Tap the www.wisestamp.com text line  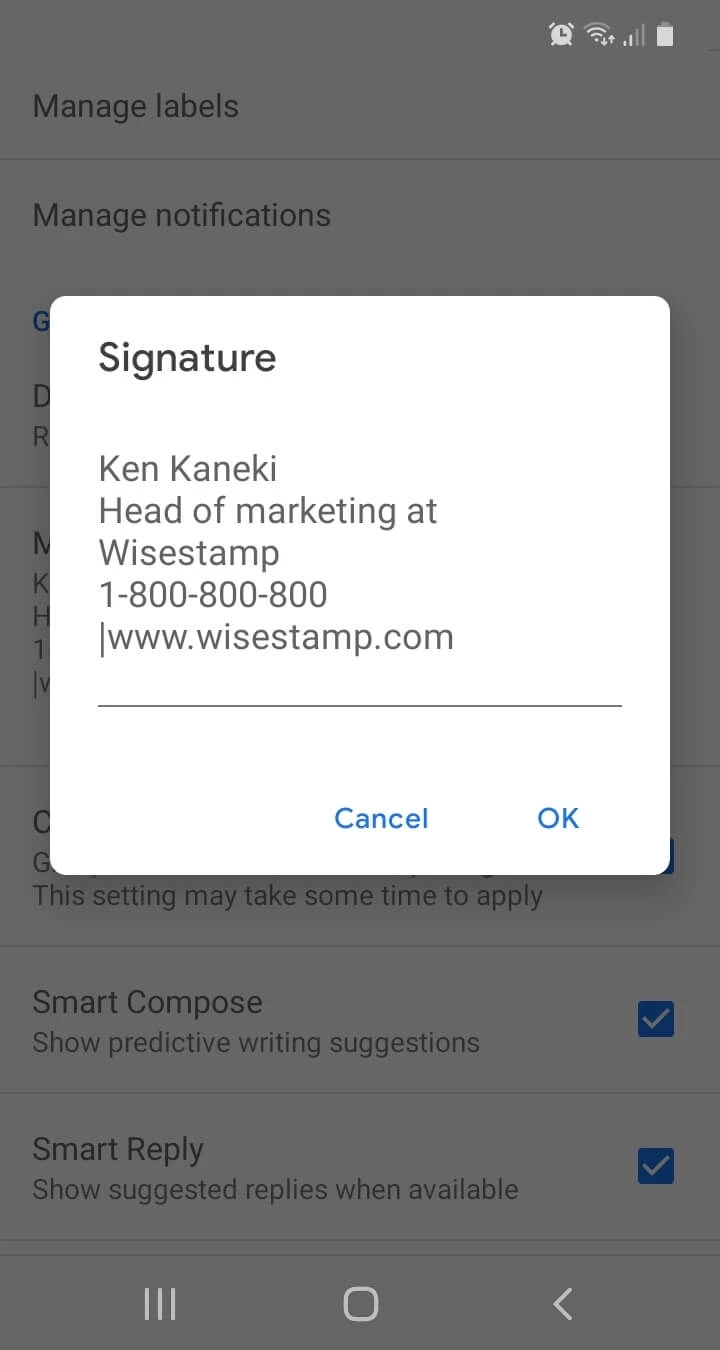click(x=276, y=636)
